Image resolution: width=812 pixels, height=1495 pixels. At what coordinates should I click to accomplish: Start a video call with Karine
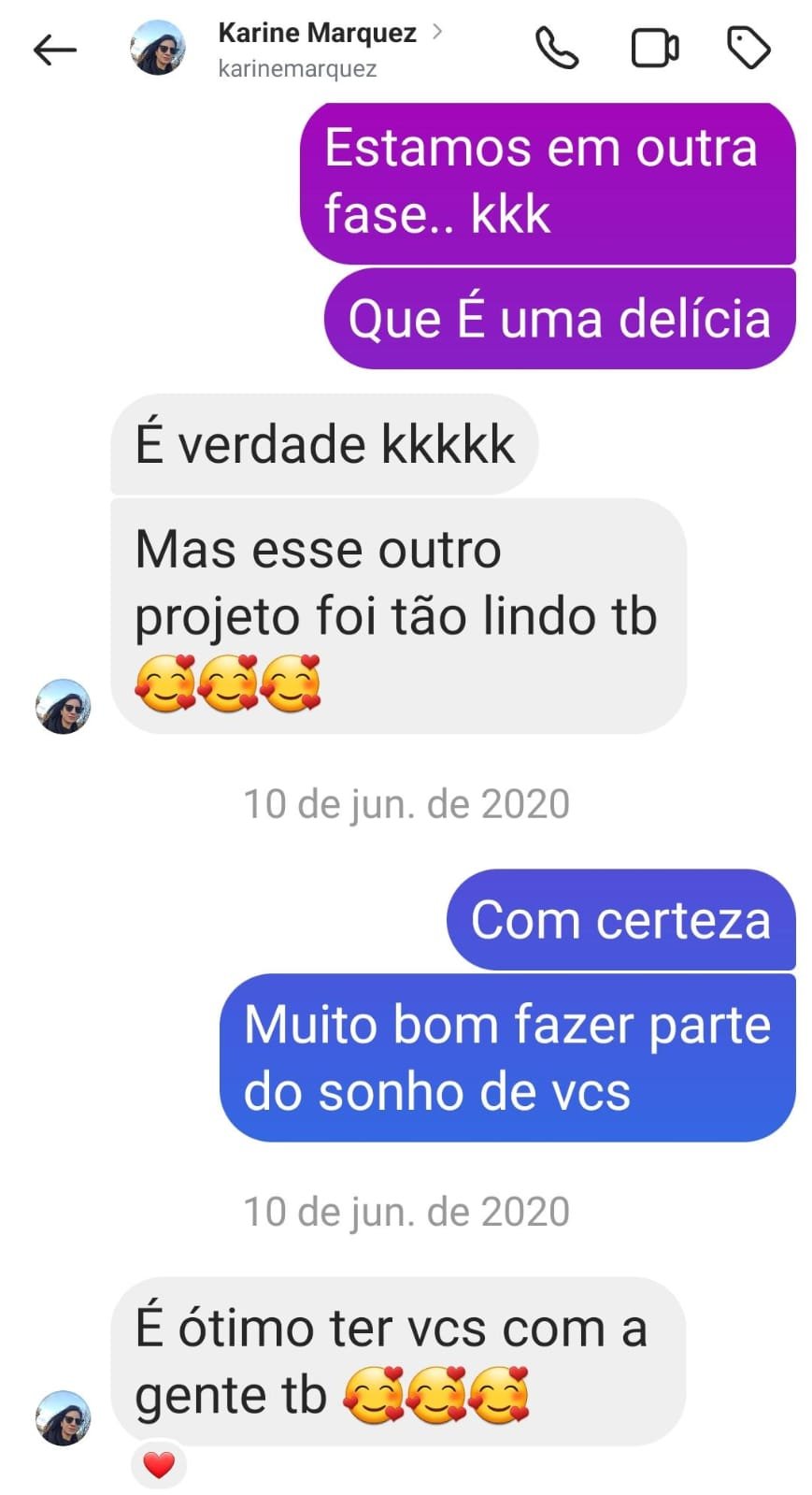tap(655, 49)
